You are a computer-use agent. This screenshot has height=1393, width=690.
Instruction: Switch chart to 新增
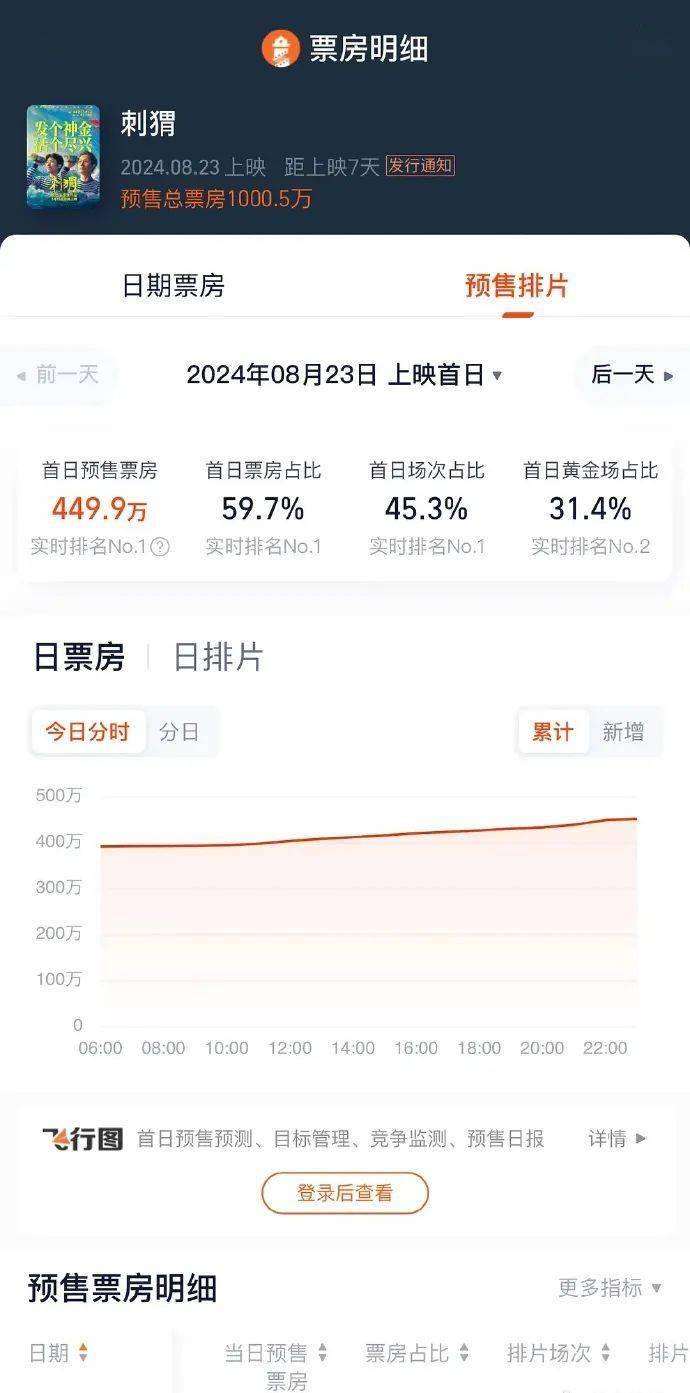click(622, 732)
